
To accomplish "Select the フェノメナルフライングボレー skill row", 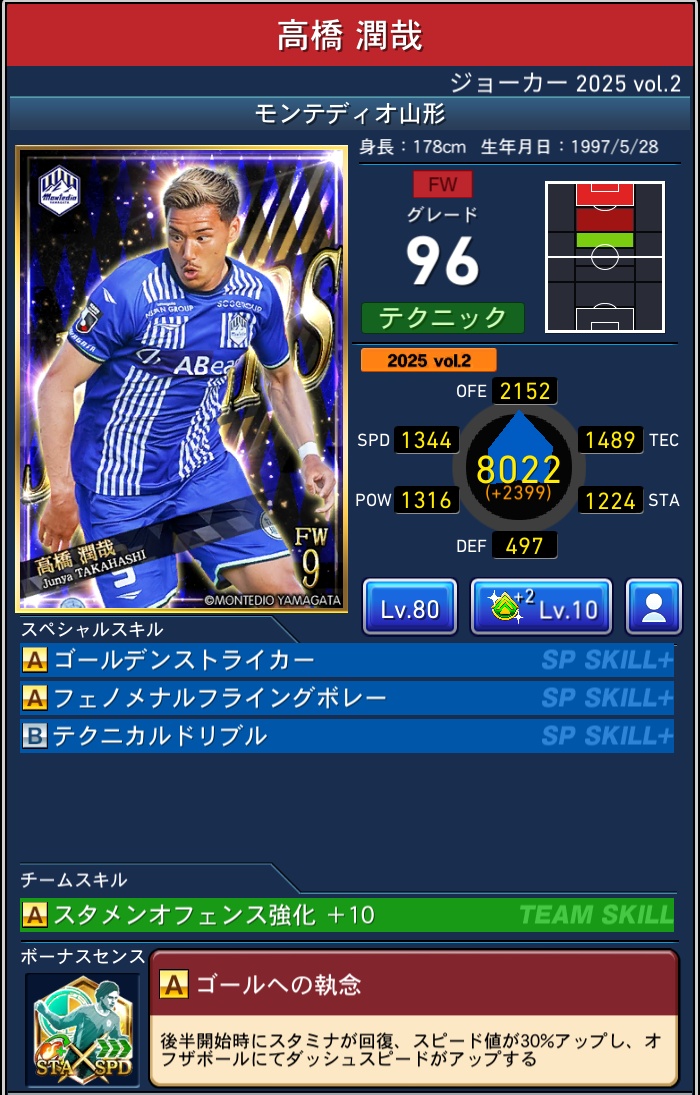I will (x=347, y=698).
